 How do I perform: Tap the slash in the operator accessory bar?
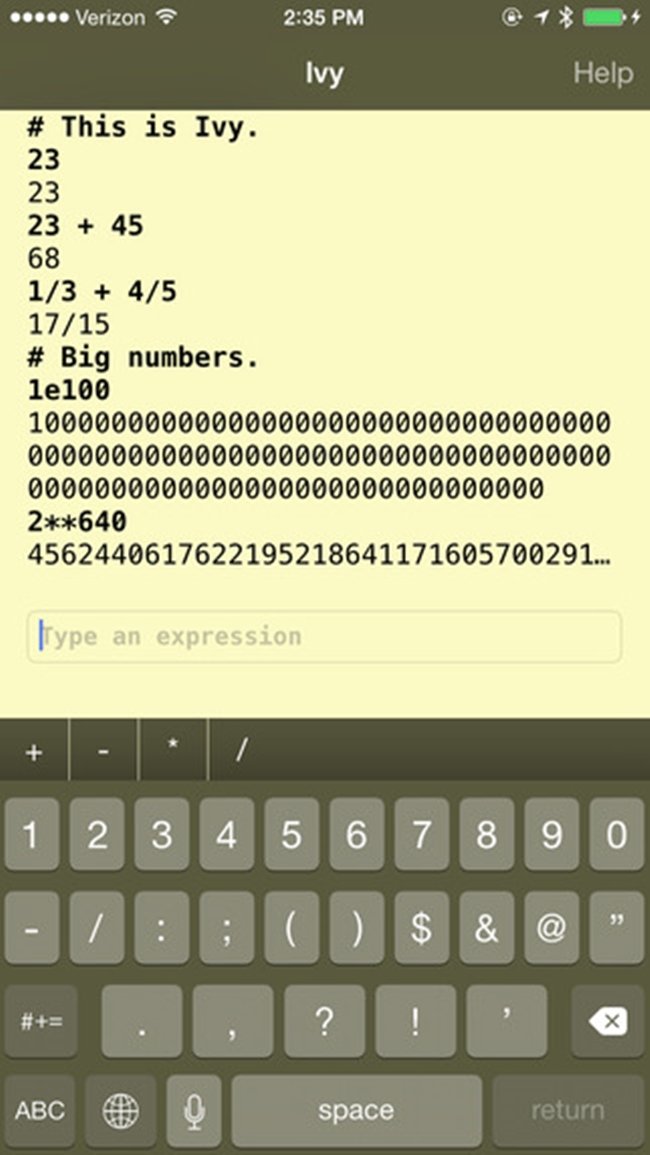coord(242,751)
